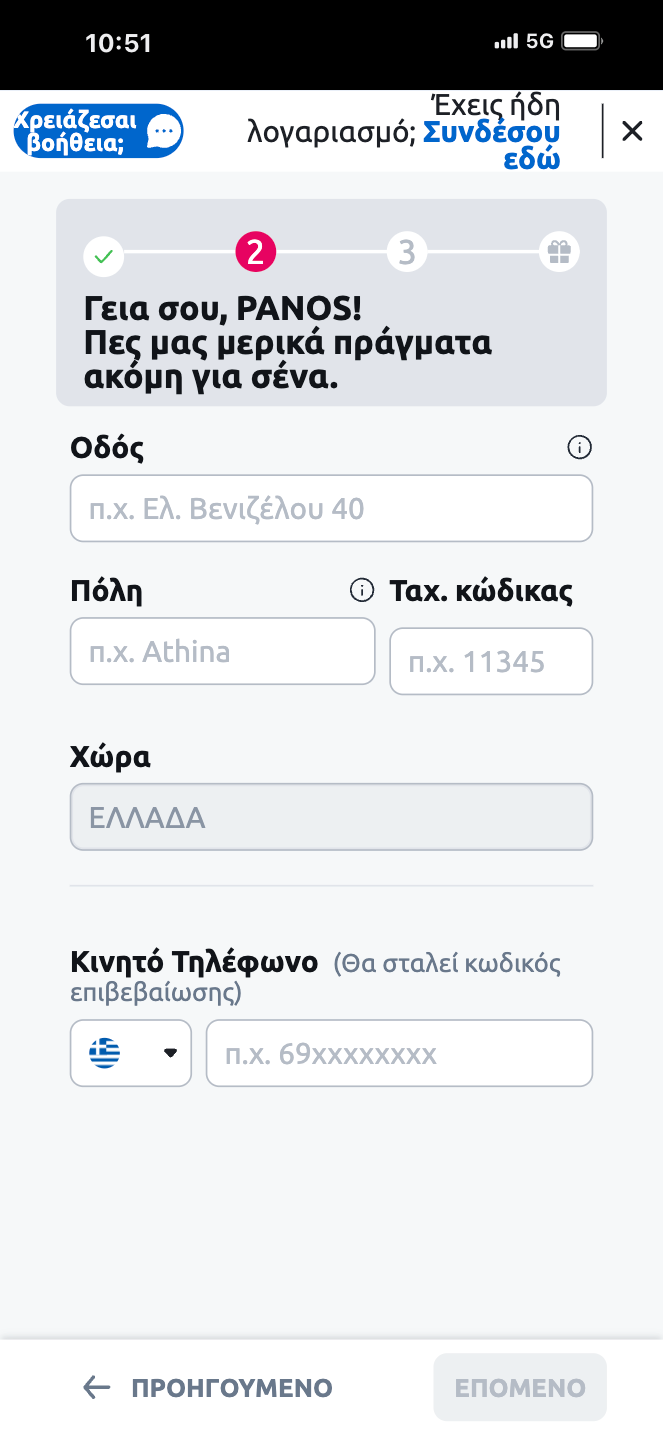Image resolution: width=663 pixels, height=1434 pixels.
Task: Tap the ΕΠΟΜΕΝΟ next button
Action: tap(520, 1388)
